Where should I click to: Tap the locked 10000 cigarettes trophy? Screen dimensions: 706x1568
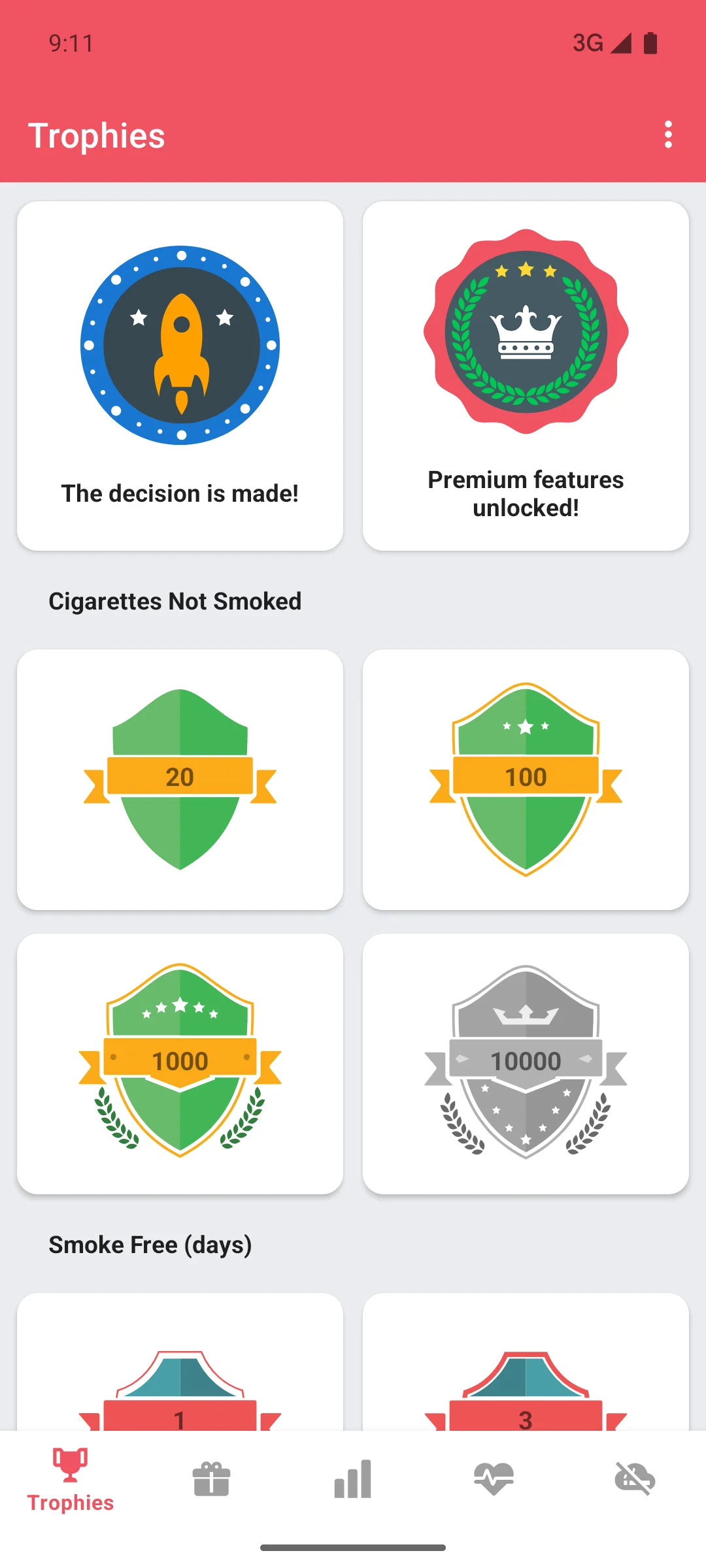click(x=526, y=1063)
